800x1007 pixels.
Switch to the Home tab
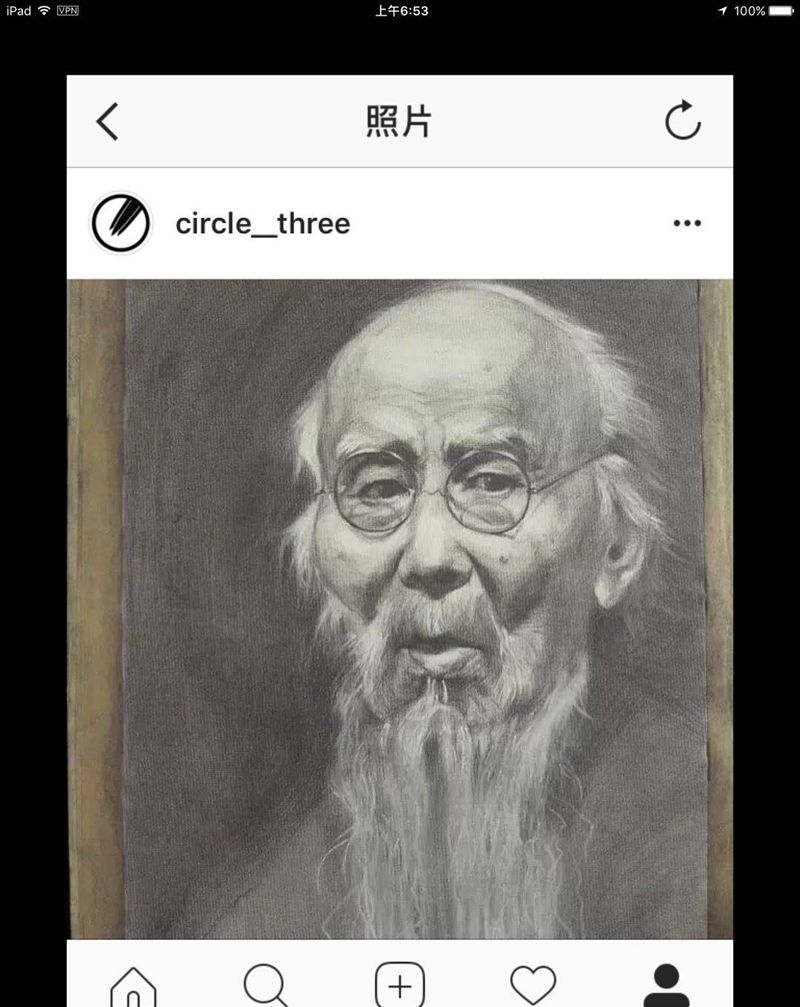[133, 985]
